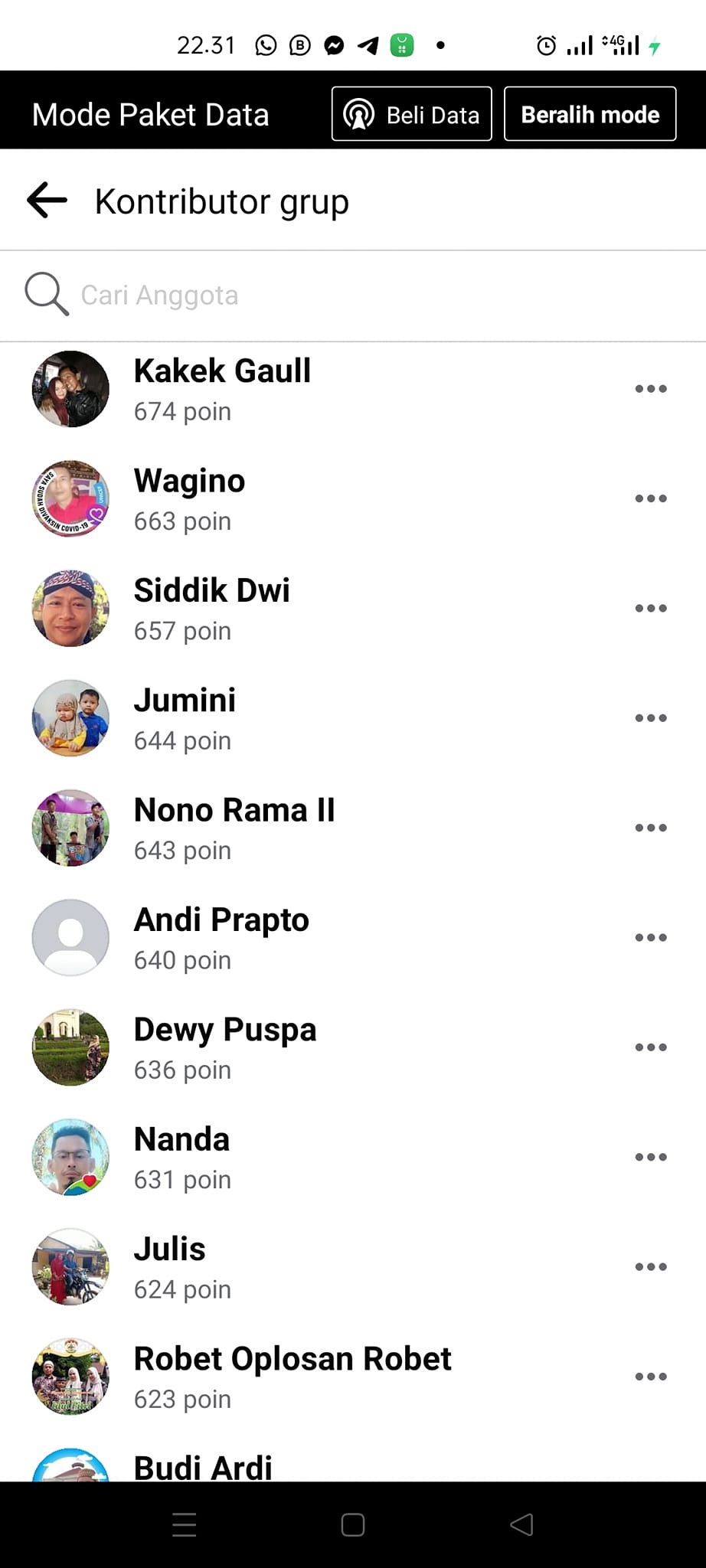Tap the system home button
706x1568 pixels.
pos(353,1525)
